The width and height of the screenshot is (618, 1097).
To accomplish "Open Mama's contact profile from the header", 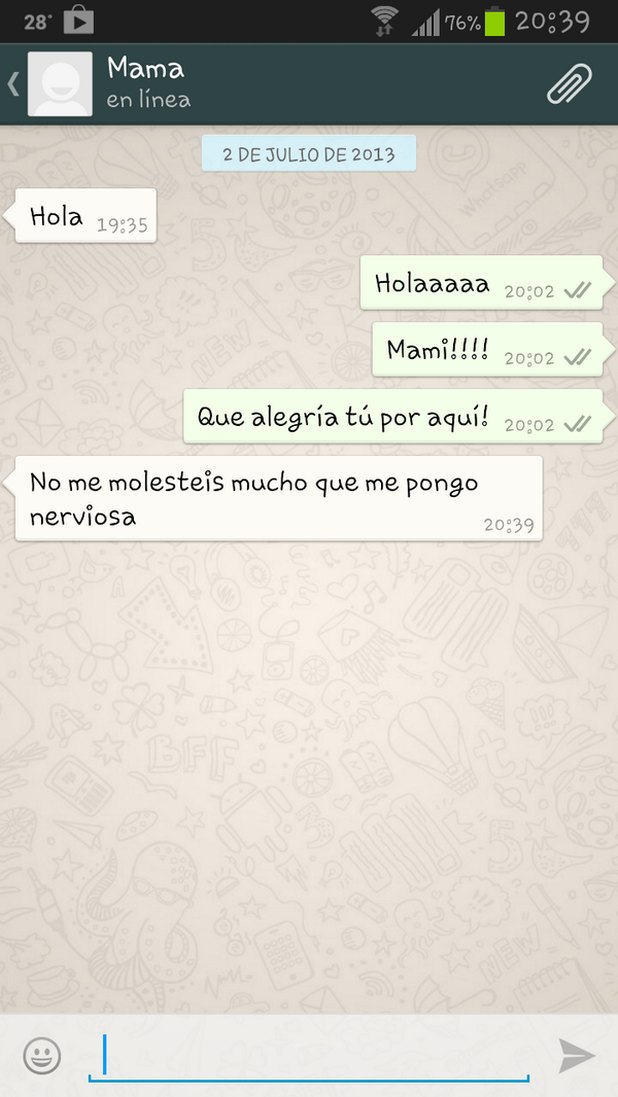I will (x=146, y=83).
